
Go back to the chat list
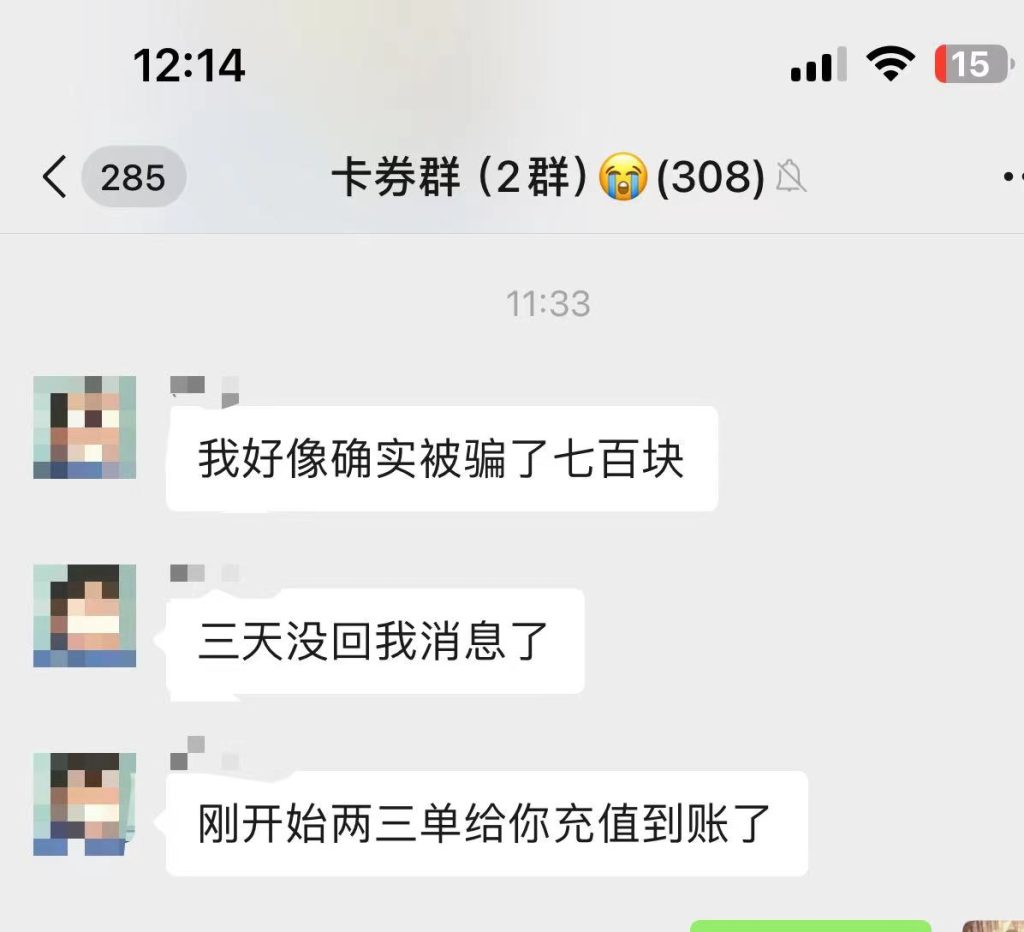point(56,178)
